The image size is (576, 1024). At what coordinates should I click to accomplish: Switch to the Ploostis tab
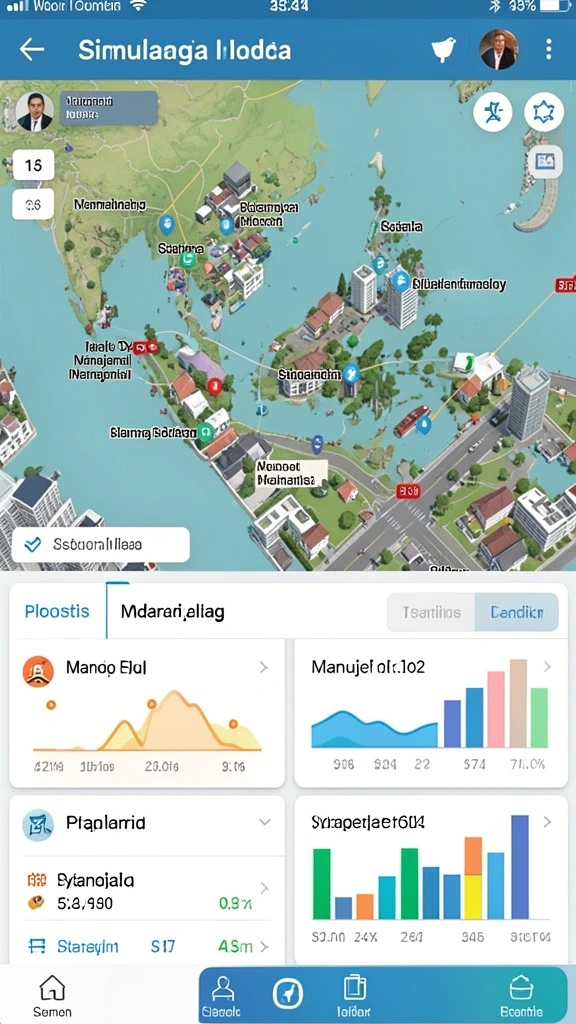(x=57, y=612)
